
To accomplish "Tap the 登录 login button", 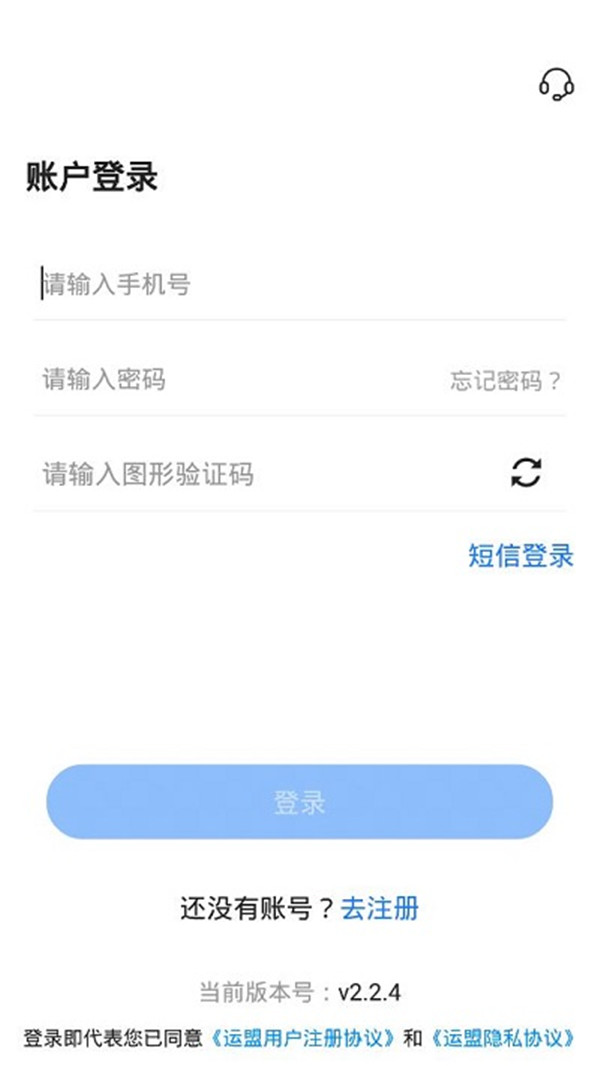I will click(299, 802).
